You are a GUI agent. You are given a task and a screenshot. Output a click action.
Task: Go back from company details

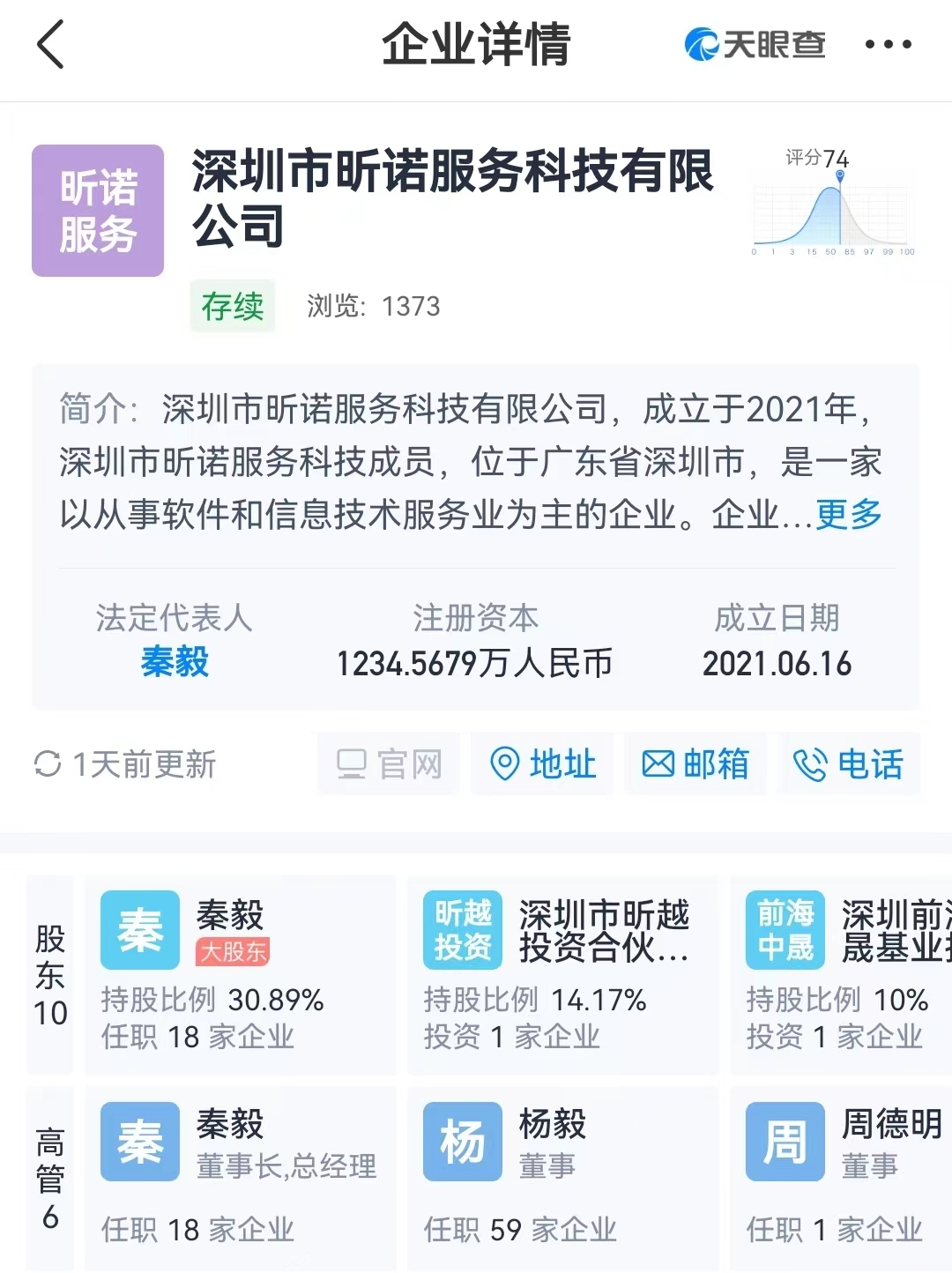(x=50, y=45)
